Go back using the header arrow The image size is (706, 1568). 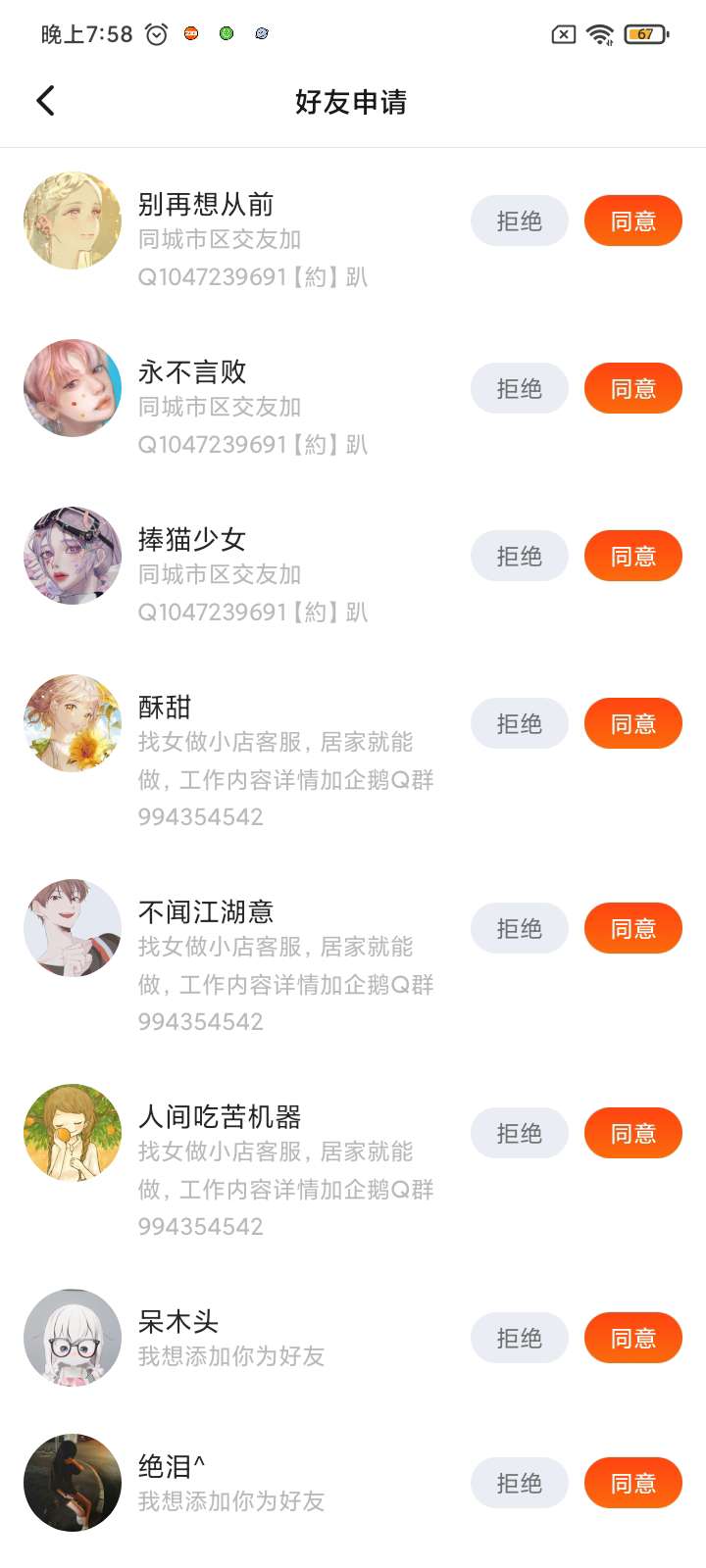[45, 101]
